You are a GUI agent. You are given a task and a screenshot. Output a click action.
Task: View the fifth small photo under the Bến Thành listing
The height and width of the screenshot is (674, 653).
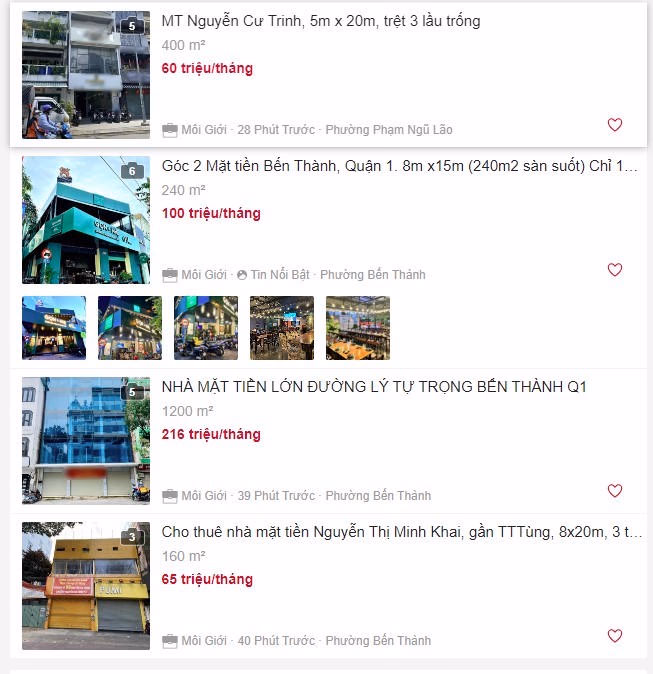(358, 328)
